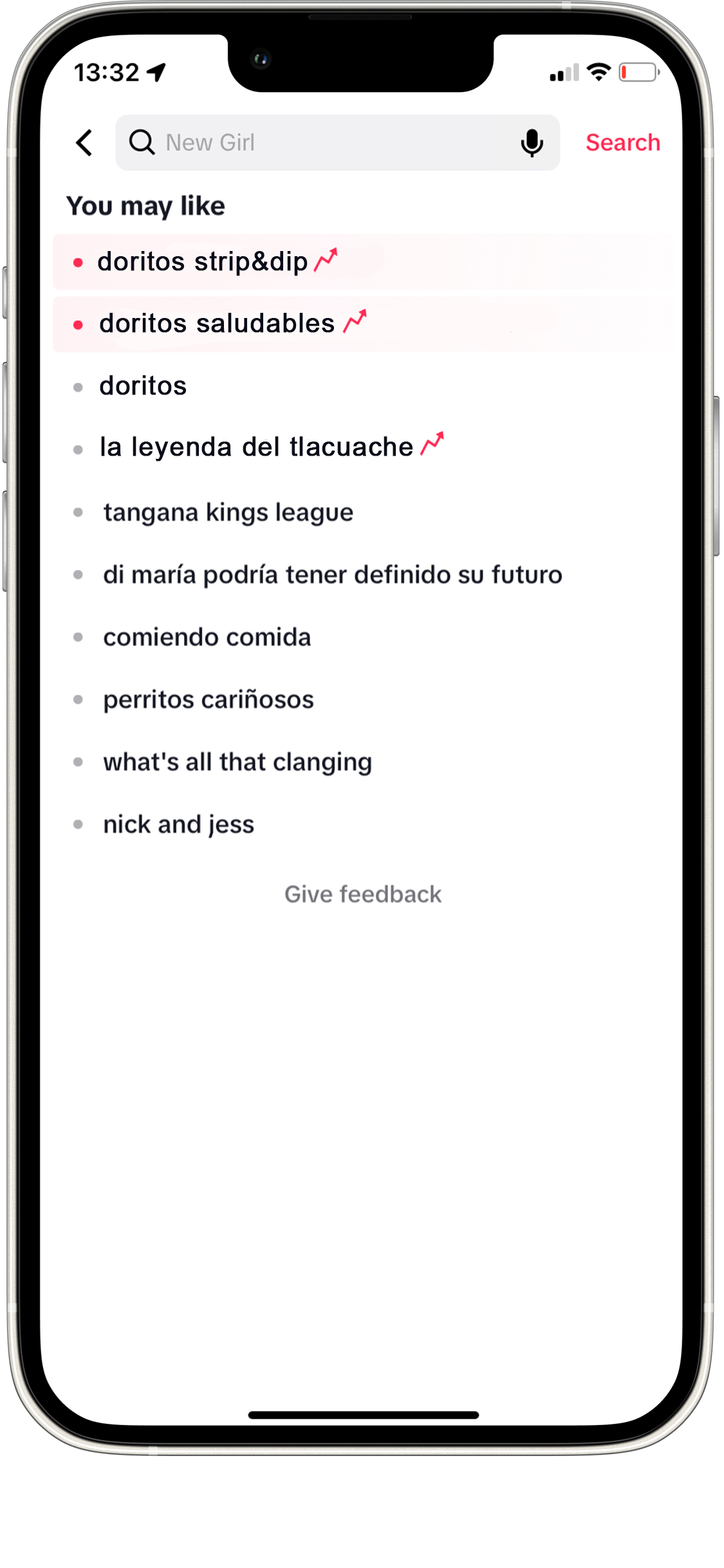Tap the New Girl search field
Viewport: 724px width, 1568px height.
coord(322,143)
